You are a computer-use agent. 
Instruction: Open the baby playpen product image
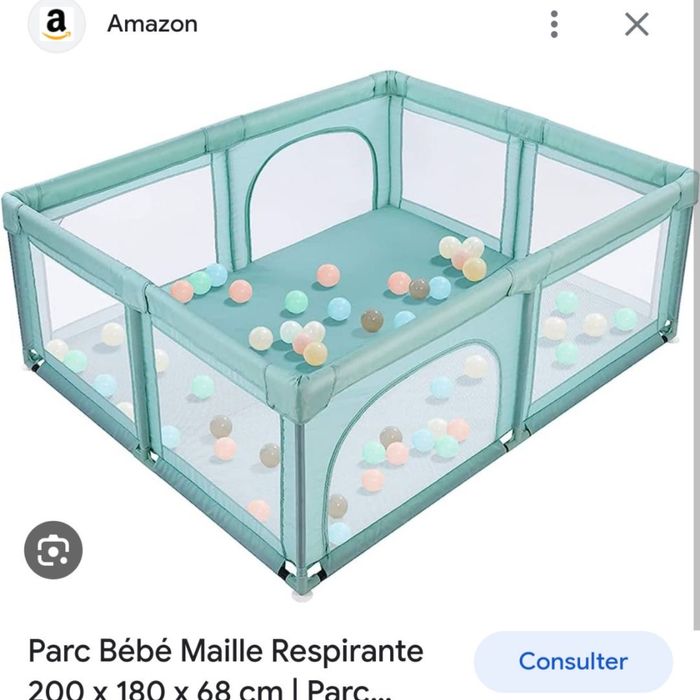tap(350, 330)
